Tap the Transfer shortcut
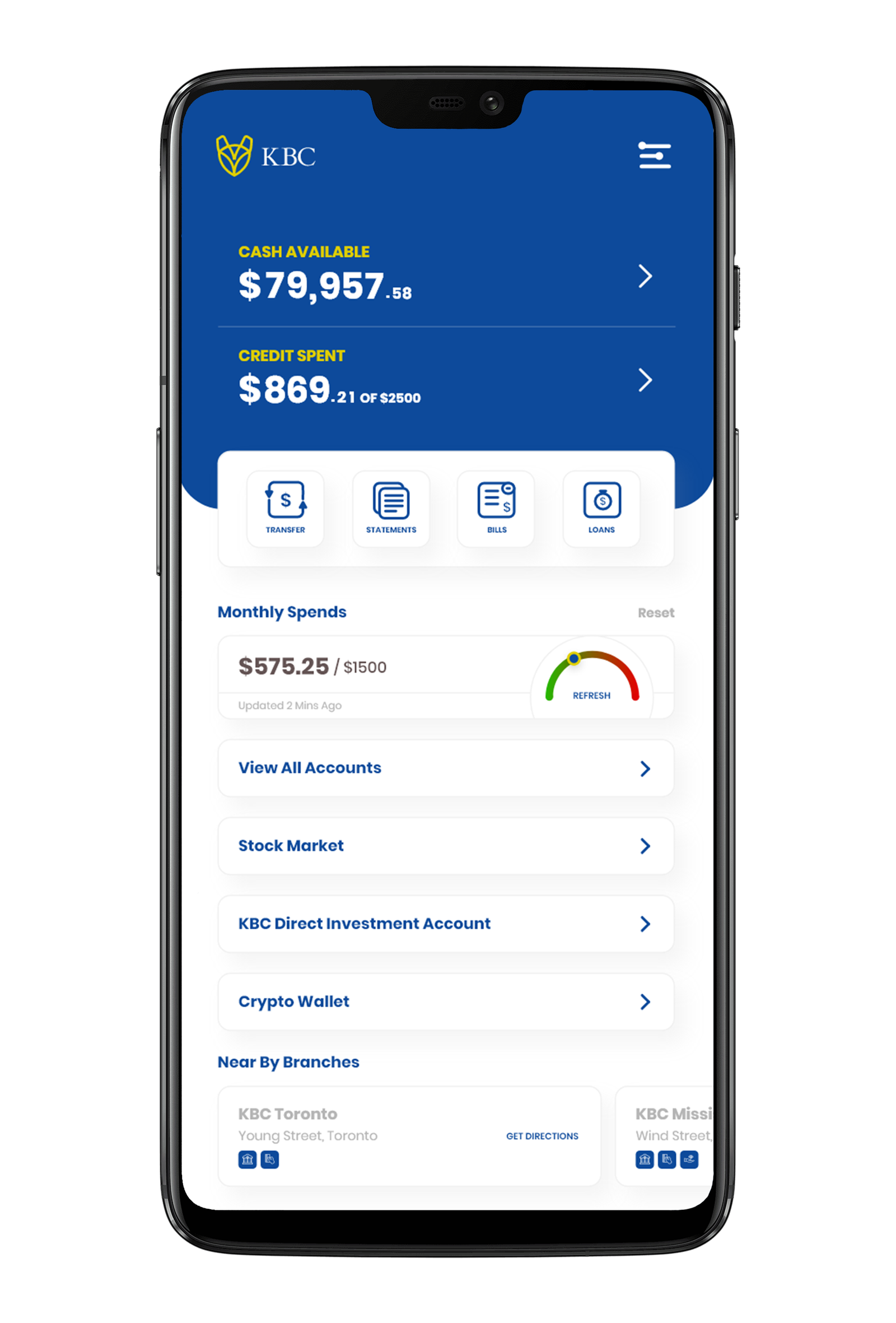 [x=285, y=509]
